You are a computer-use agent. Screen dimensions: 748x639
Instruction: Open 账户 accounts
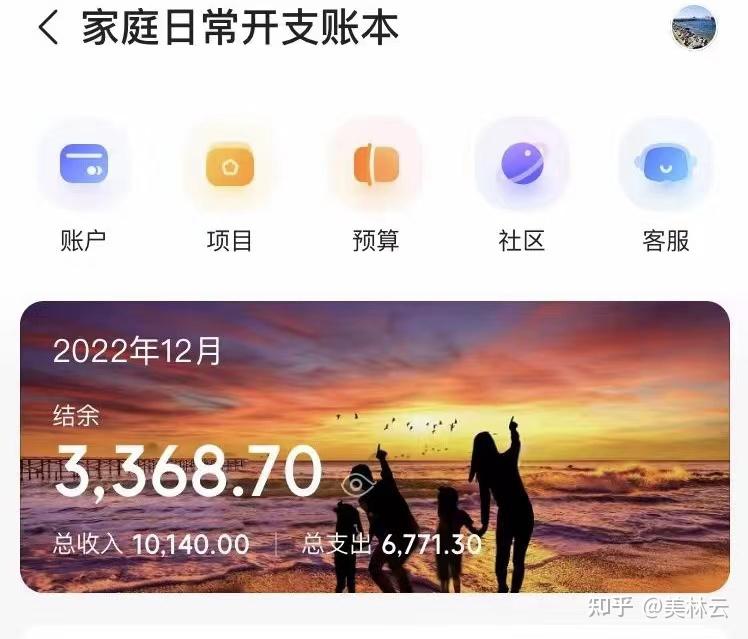[x=84, y=164]
